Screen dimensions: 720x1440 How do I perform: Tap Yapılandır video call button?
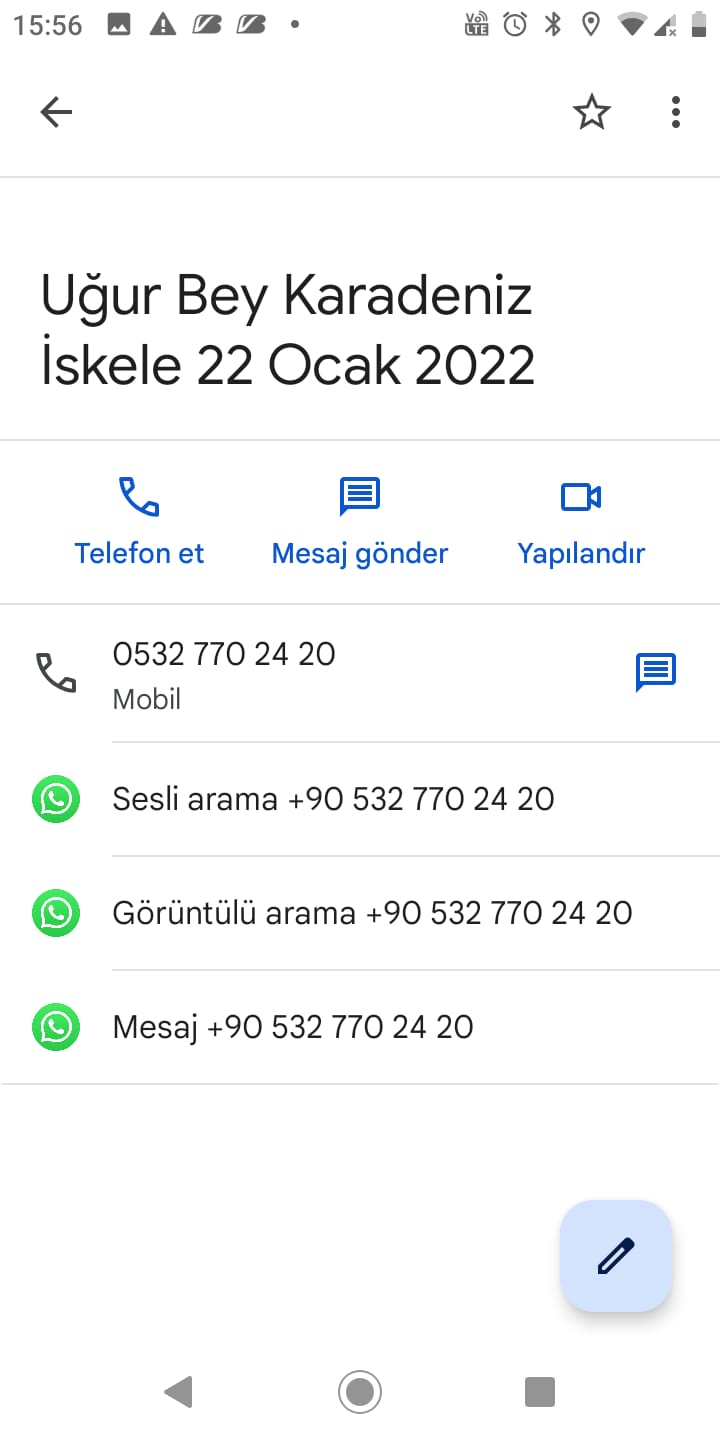tap(581, 522)
